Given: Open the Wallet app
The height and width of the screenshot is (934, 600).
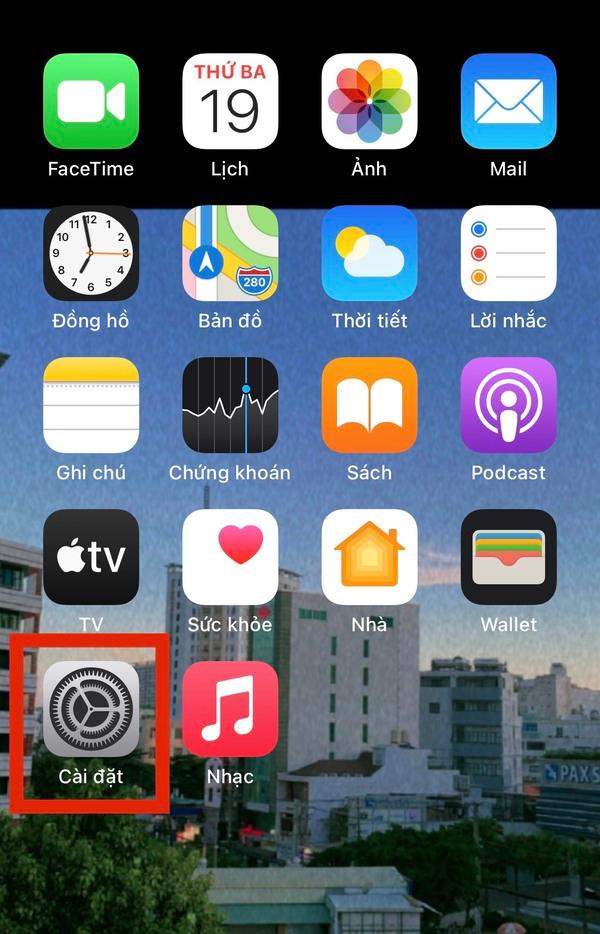Looking at the screenshot, I should [508, 557].
